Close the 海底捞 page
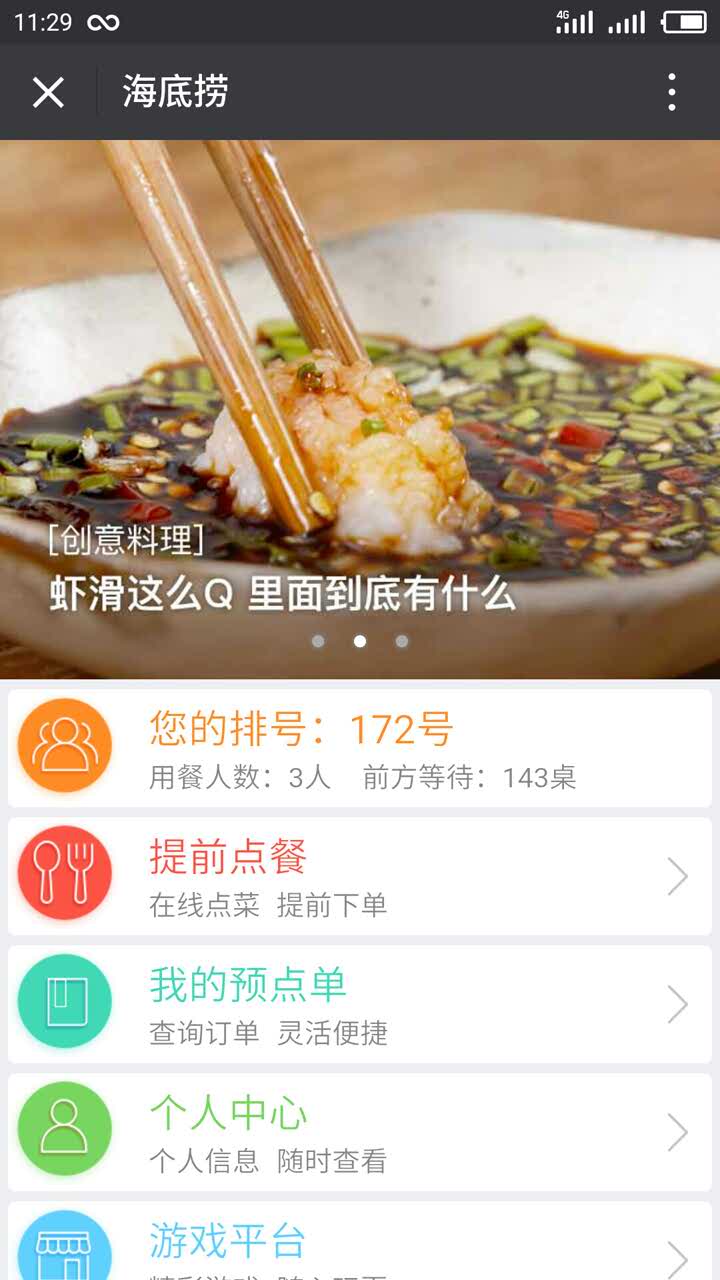The image size is (720, 1280). click(48, 92)
